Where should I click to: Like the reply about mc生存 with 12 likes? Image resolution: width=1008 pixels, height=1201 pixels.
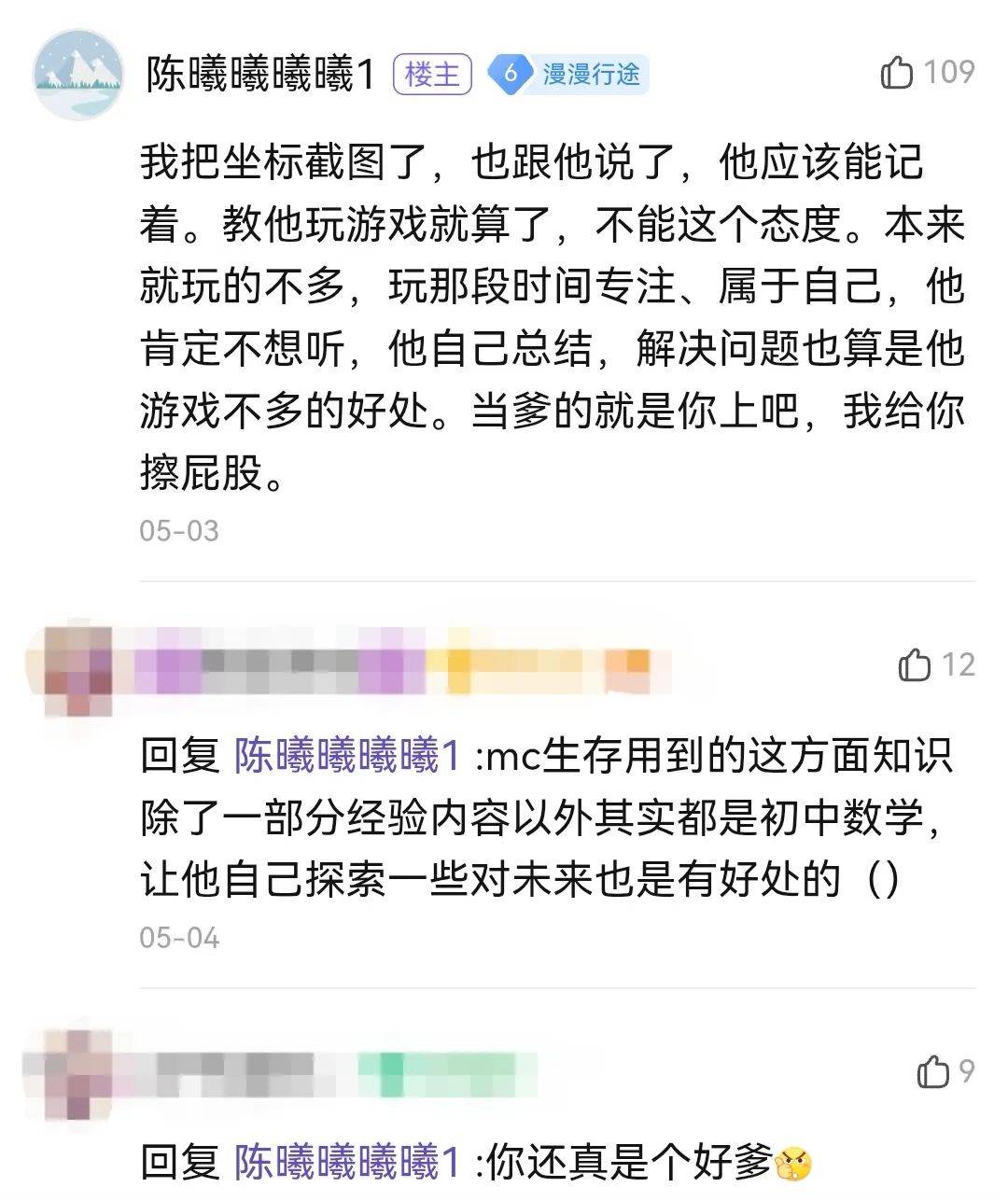click(x=915, y=664)
